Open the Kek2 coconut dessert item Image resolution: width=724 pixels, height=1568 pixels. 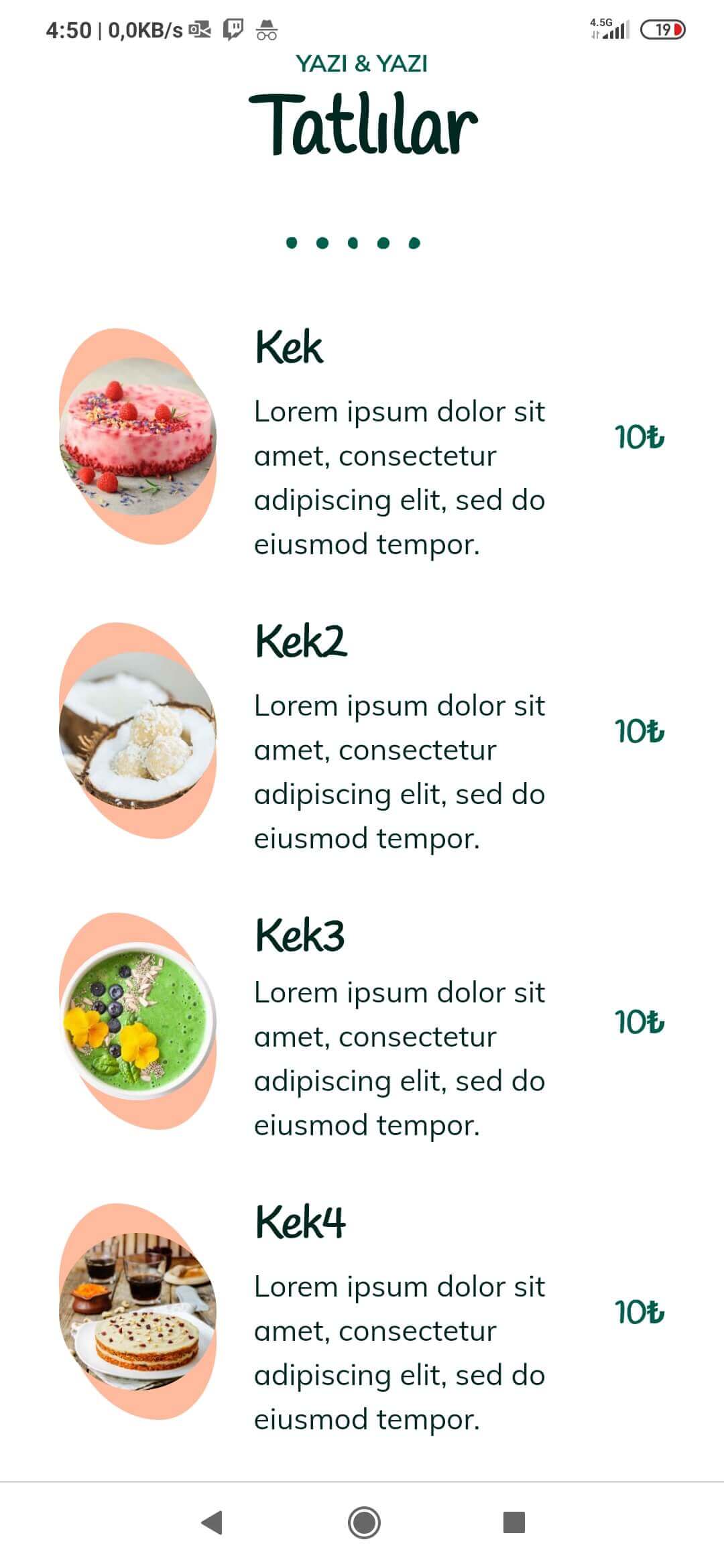pos(300,641)
